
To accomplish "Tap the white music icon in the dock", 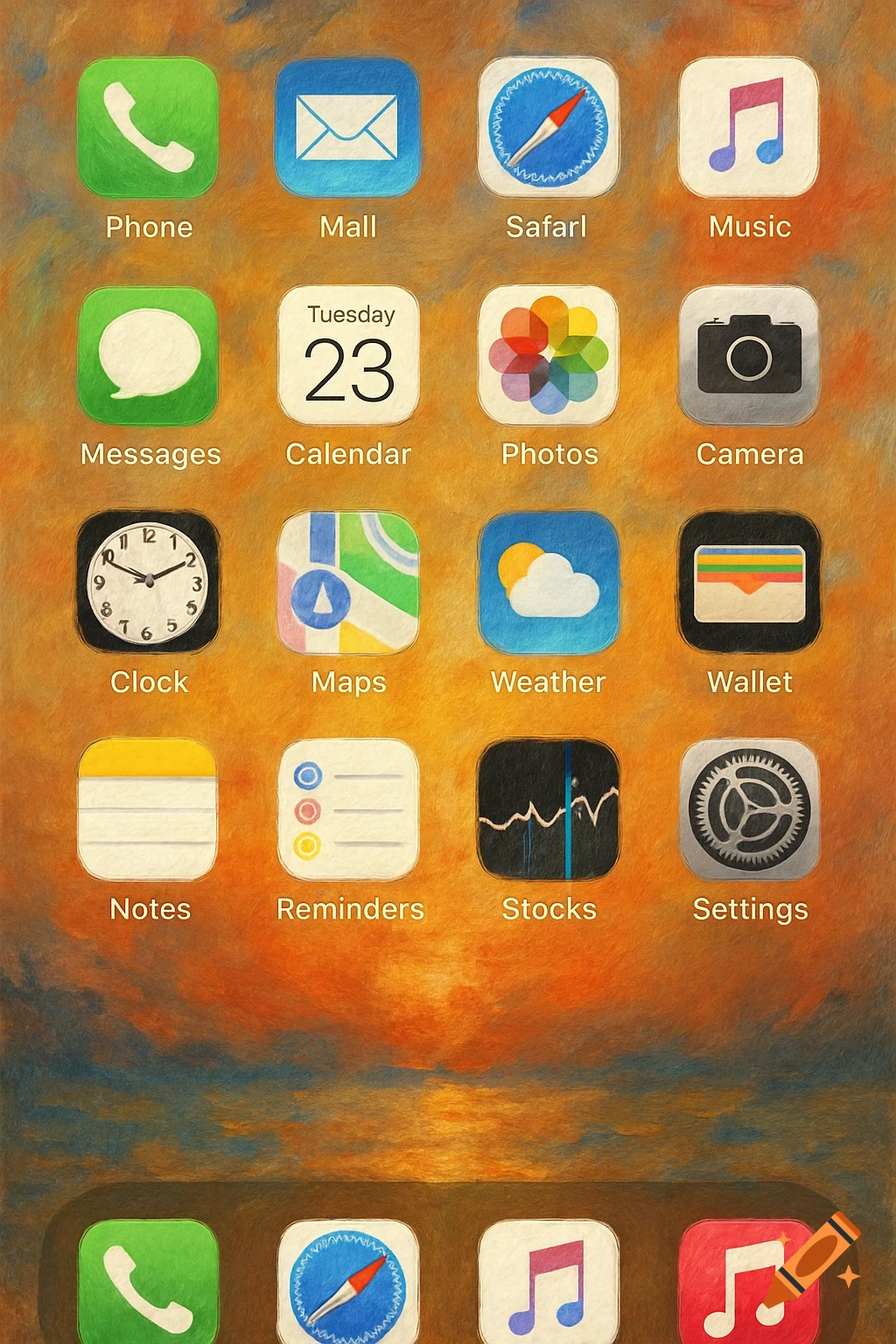I will 548,1291.
